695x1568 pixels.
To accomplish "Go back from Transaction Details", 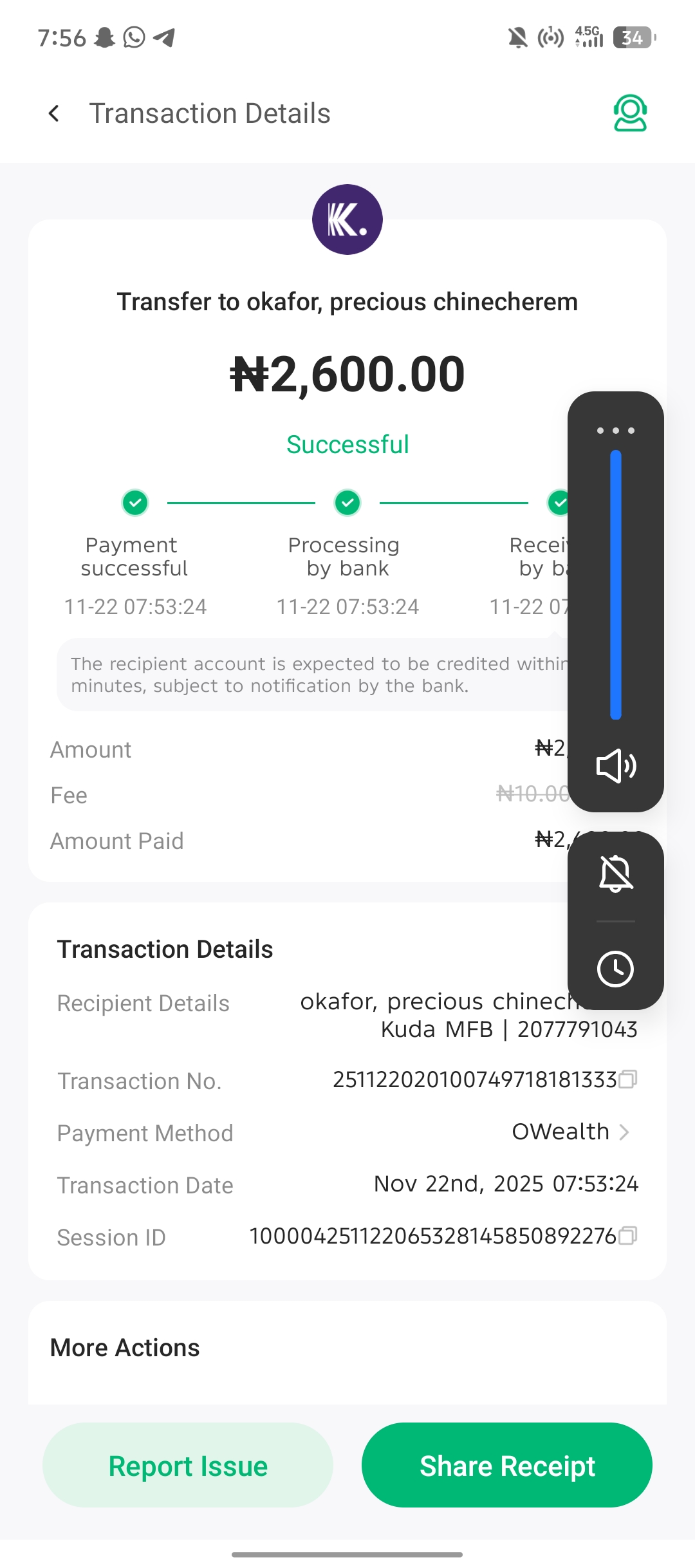I will click(55, 114).
